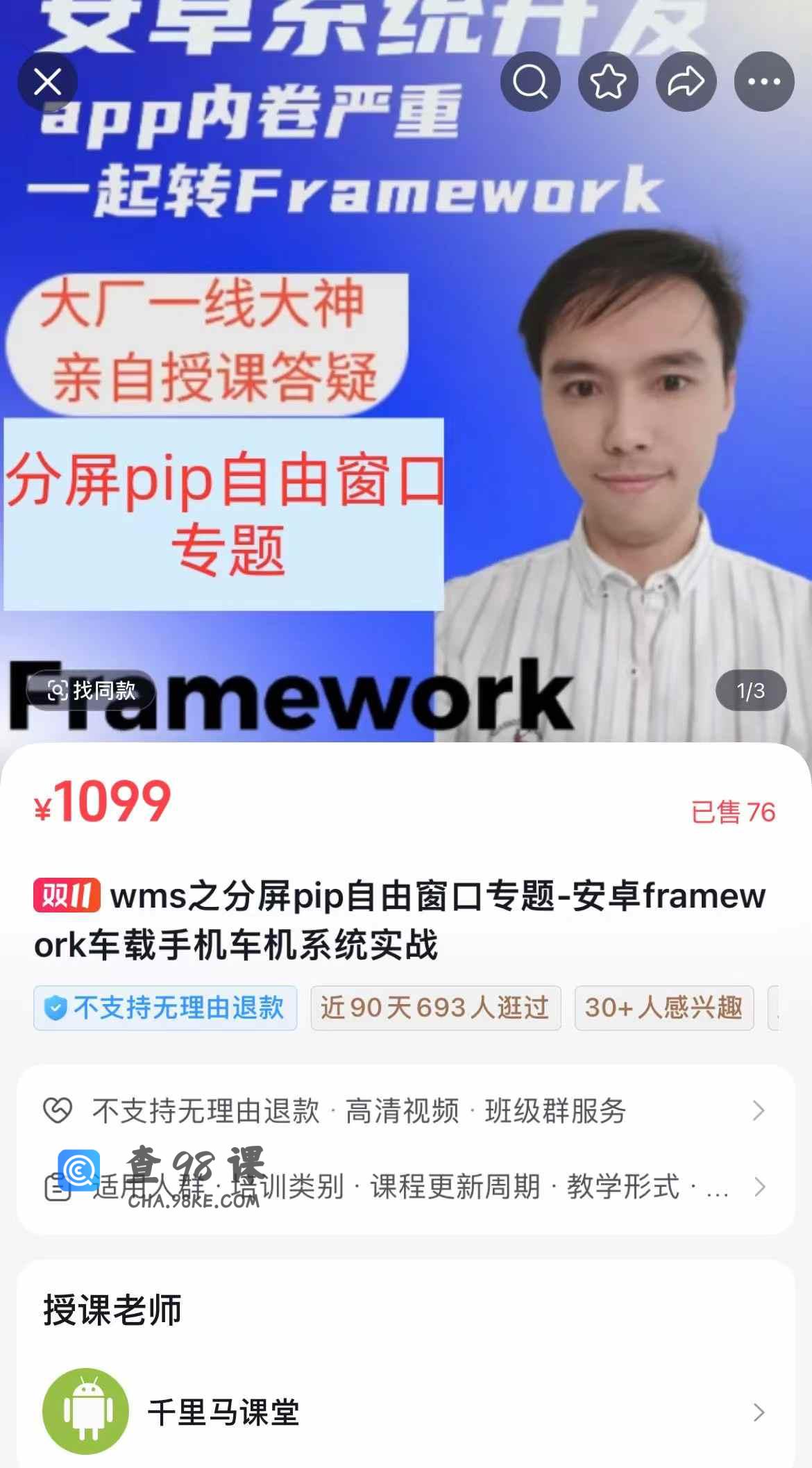Screen dimensions: 812x1468
Task: Tap the 不支持无理由退款 refund policy chip
Action: (165, 1008)
